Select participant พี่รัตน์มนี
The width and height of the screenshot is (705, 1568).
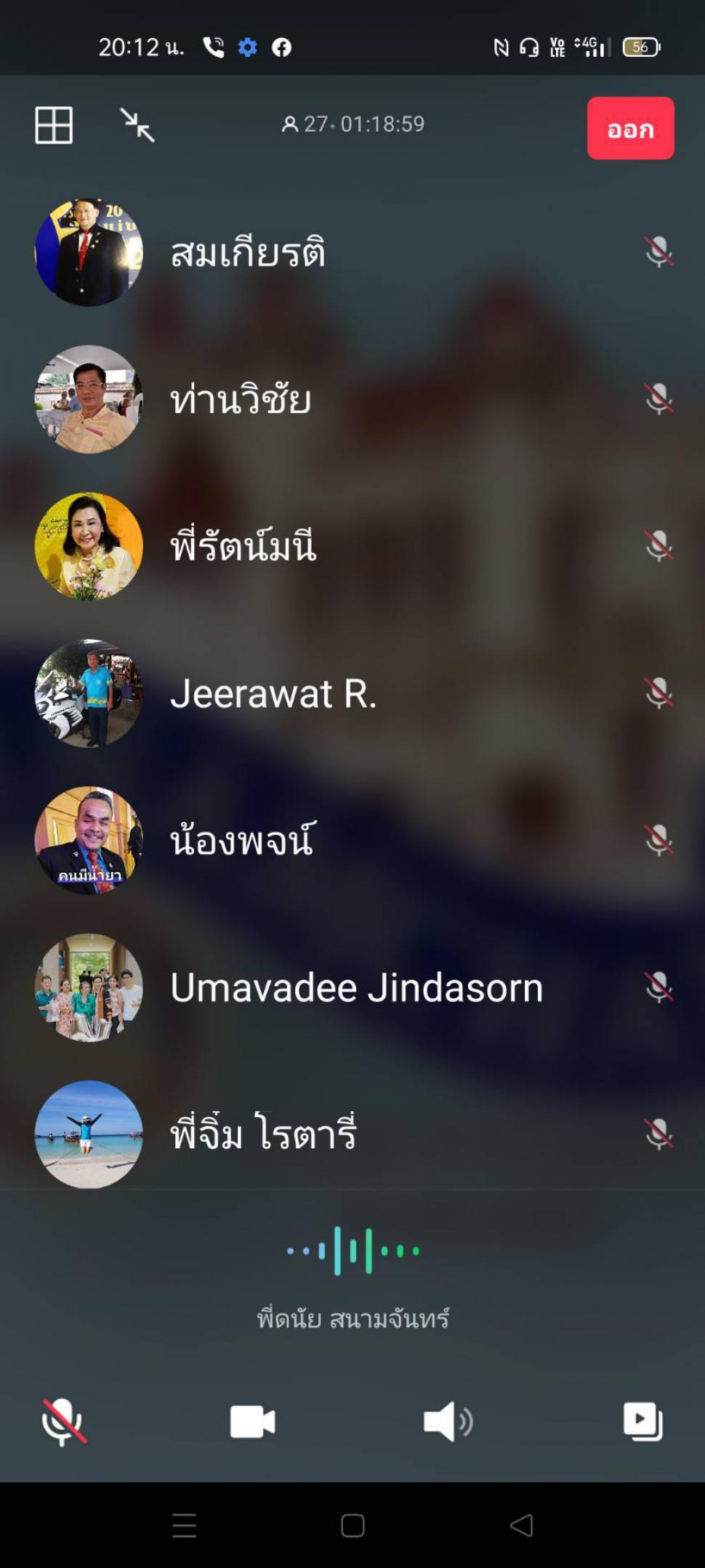(x=352, y=546)
